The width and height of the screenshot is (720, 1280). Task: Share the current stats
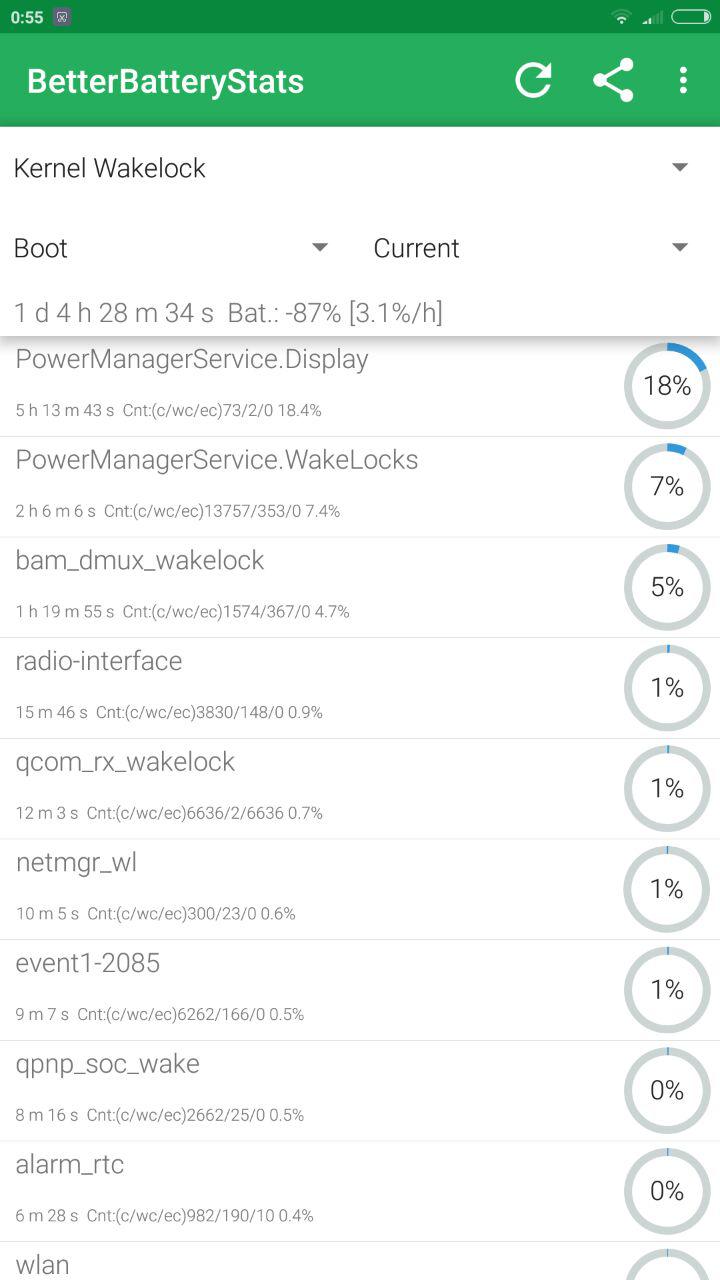pos(613,81)
